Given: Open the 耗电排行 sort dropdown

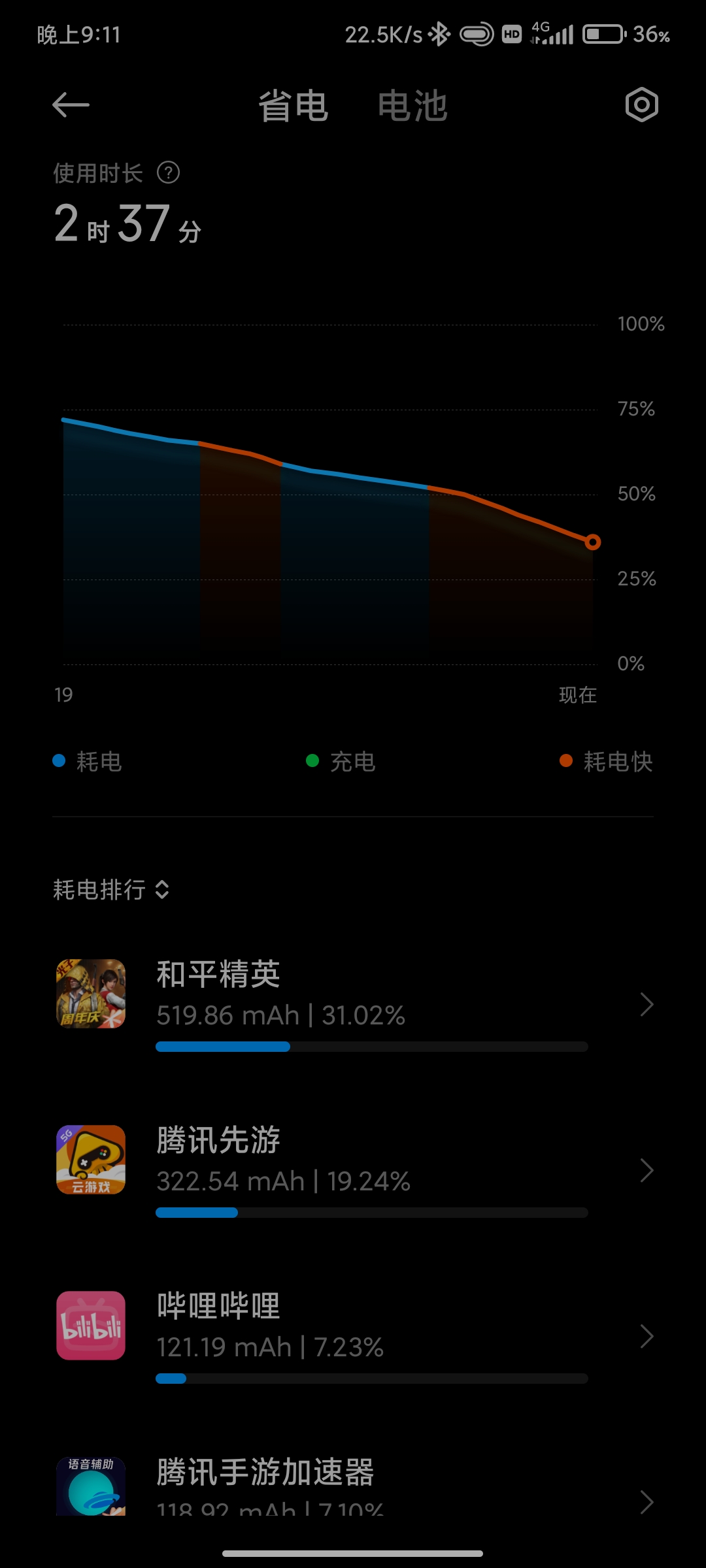Looking at the screenshot, I should pos(111,889).
